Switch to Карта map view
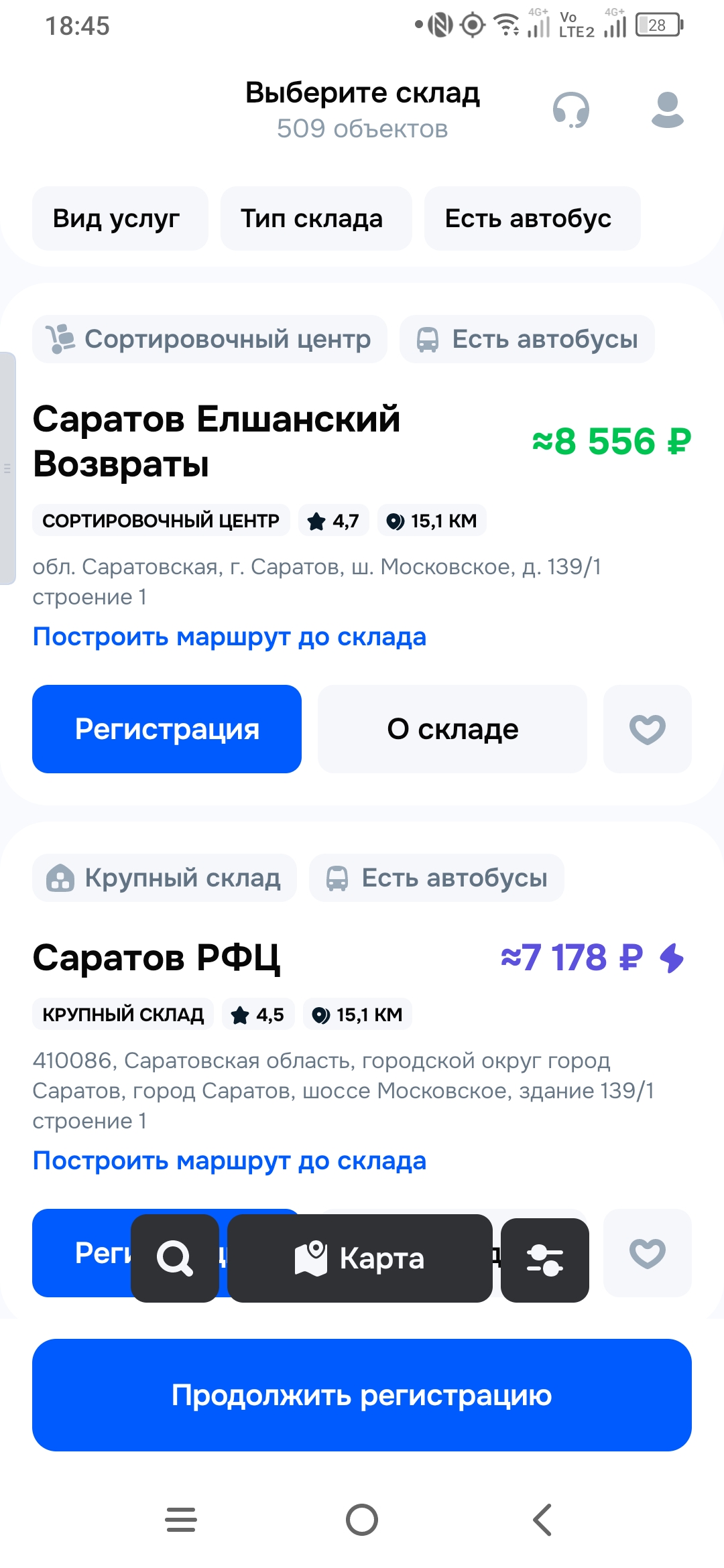 pyautogui.click(x=360, y=1258)
